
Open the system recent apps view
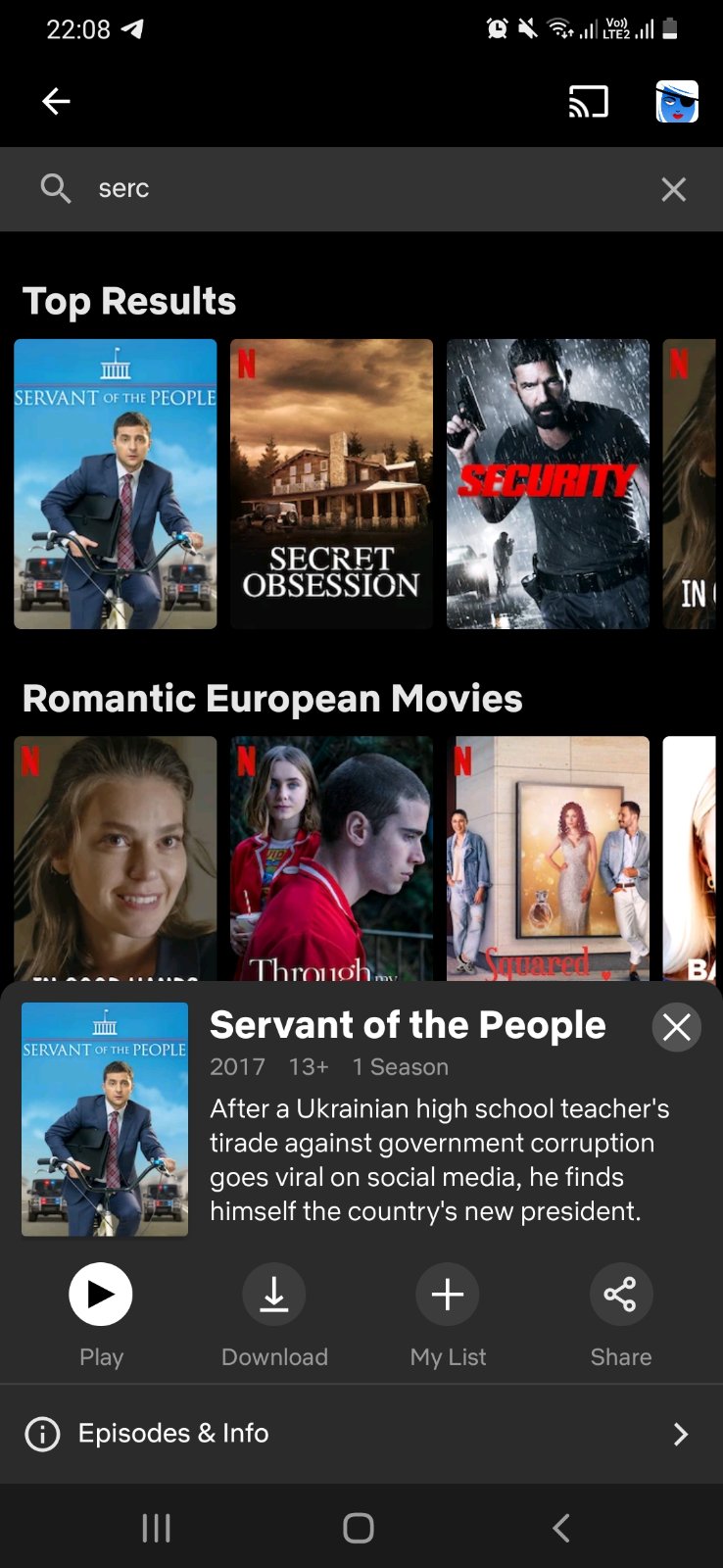click(157, 1527)
